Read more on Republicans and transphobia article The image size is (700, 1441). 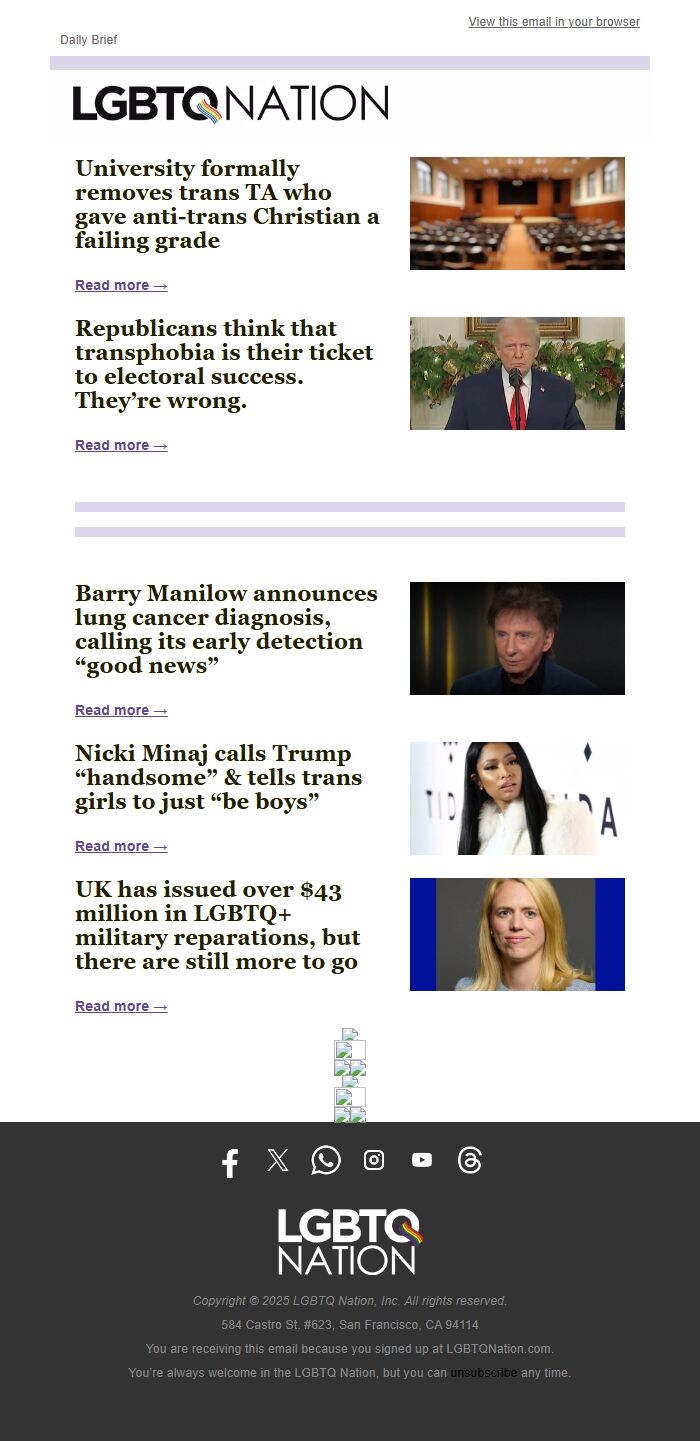(x=121, y=445)
